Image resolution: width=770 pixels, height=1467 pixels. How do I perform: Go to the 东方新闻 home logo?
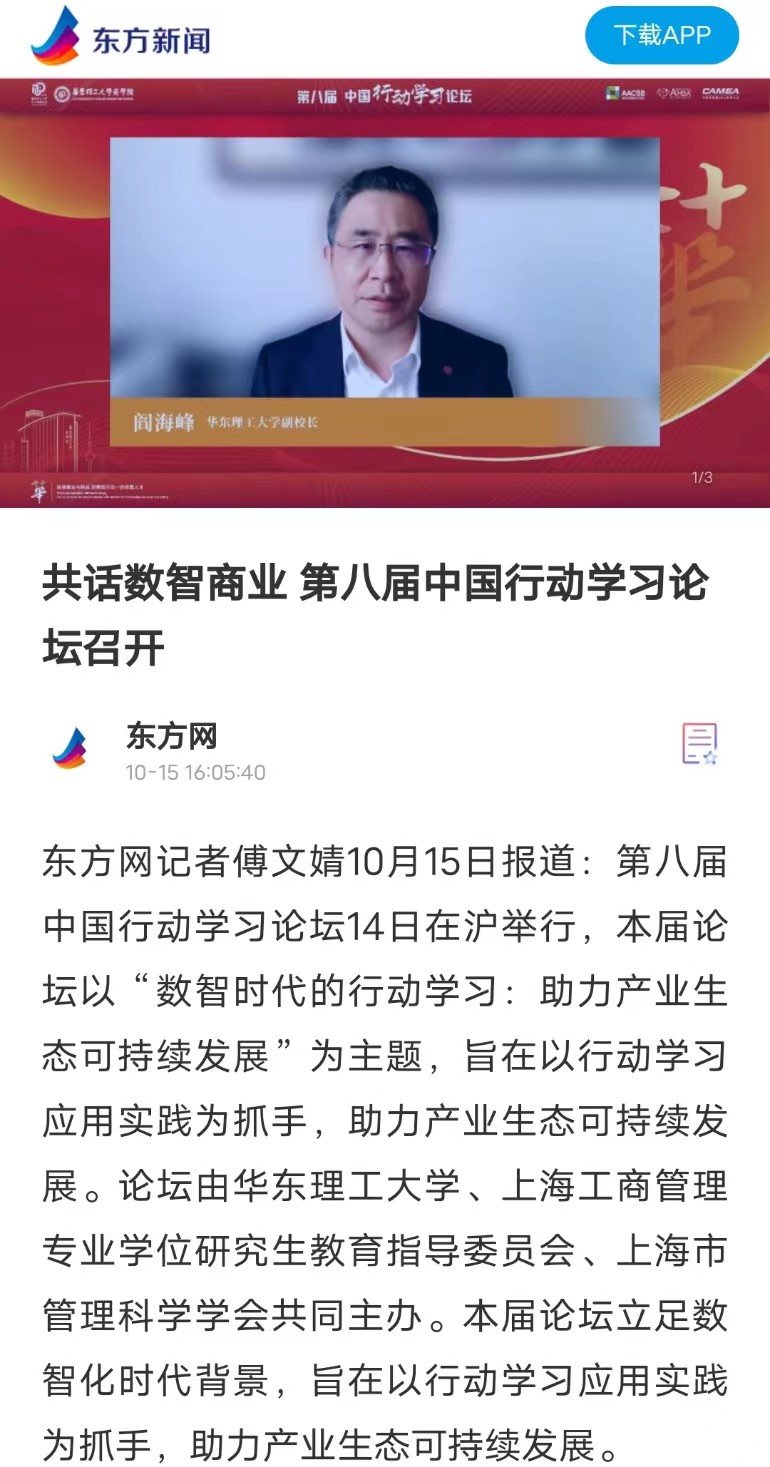(x=121, y=36)
